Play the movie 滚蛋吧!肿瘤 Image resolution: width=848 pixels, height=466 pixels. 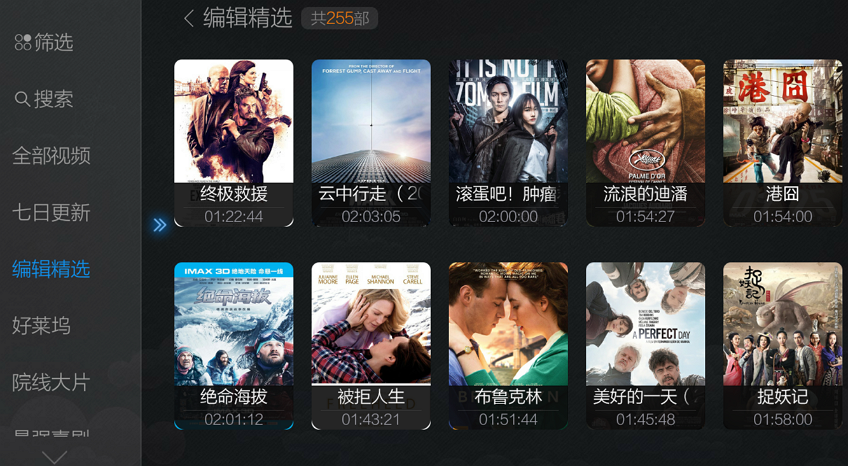pos(508,142)
